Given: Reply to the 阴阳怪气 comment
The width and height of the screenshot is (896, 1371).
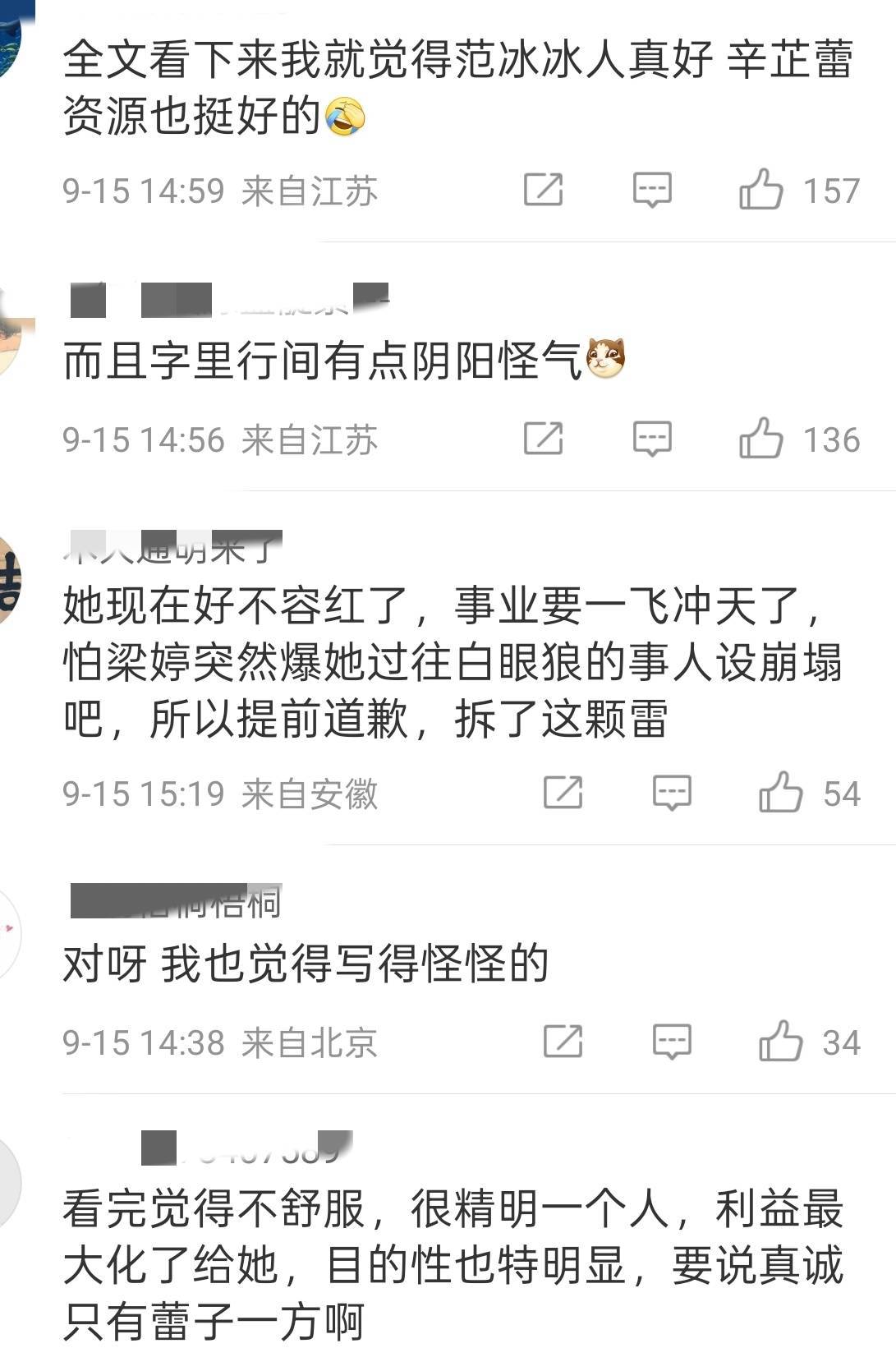Looking at the screenshot, I should pyautogui.click(x=652, y=439).
